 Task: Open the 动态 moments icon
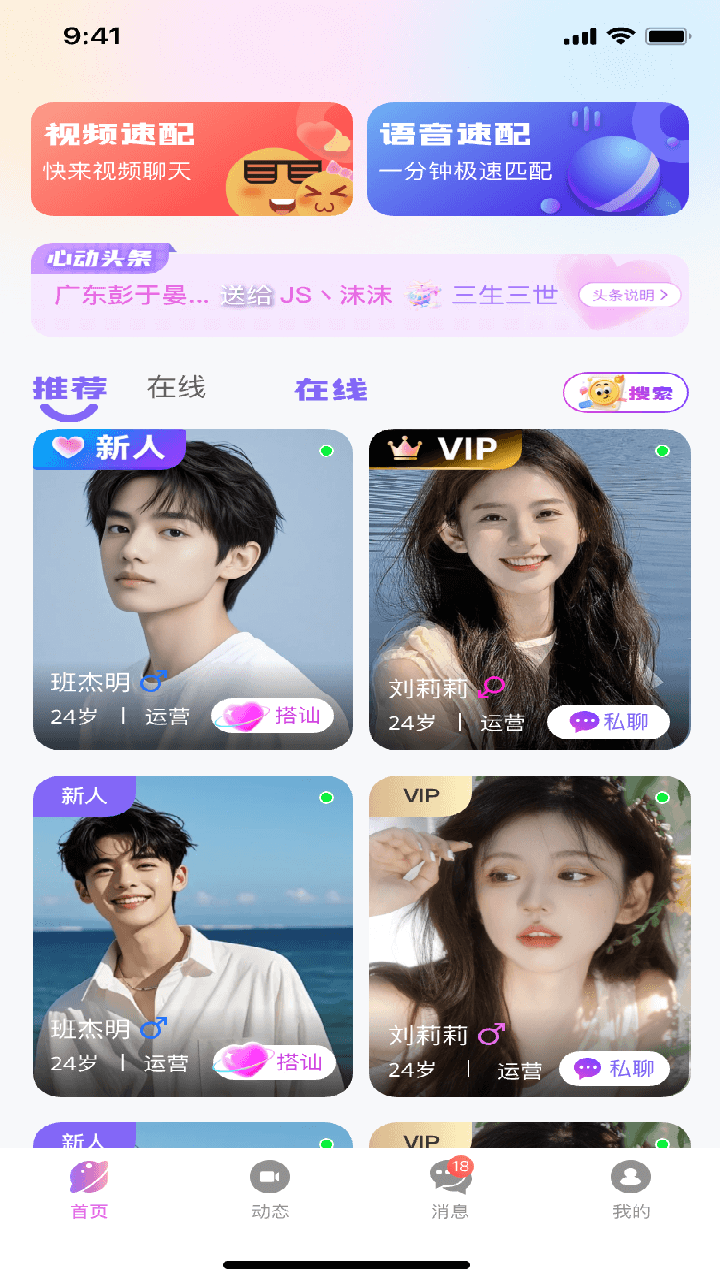click(268, 1177)
